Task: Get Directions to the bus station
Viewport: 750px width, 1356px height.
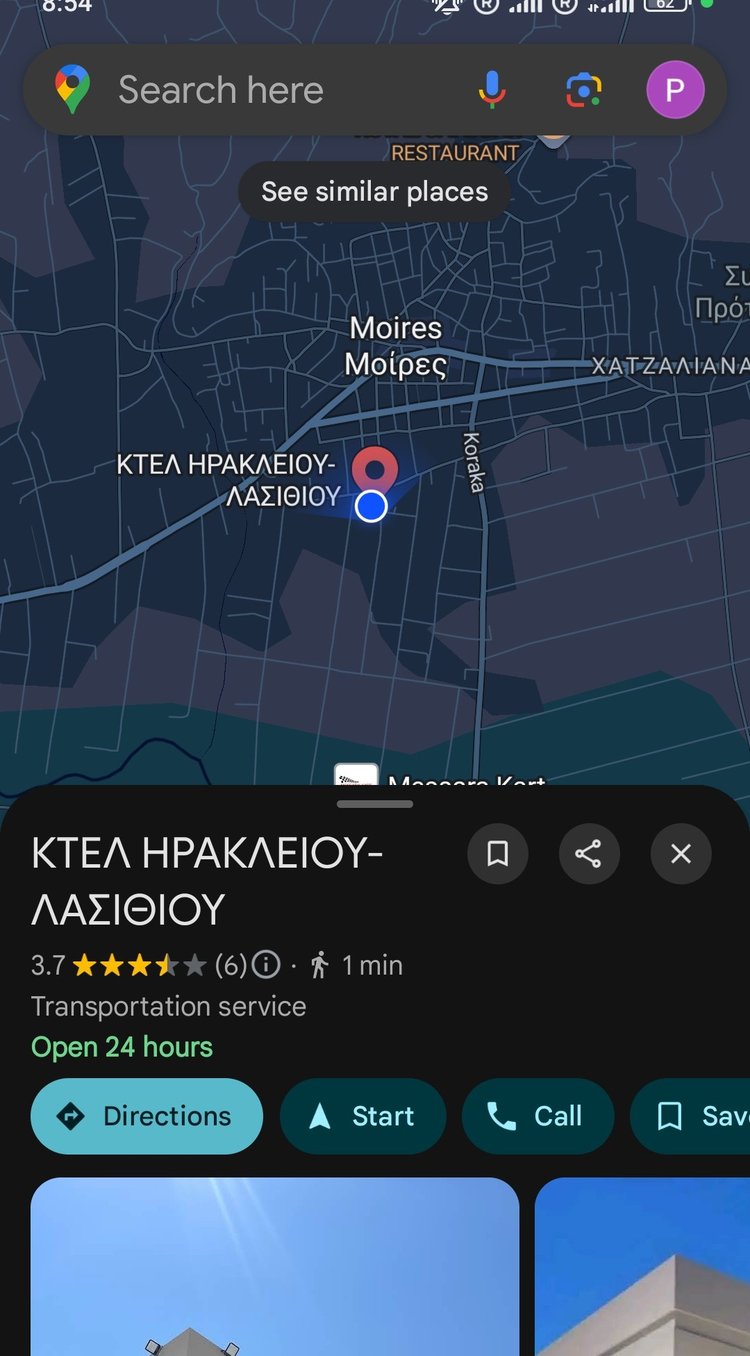Action: [x=147, y=1116]
